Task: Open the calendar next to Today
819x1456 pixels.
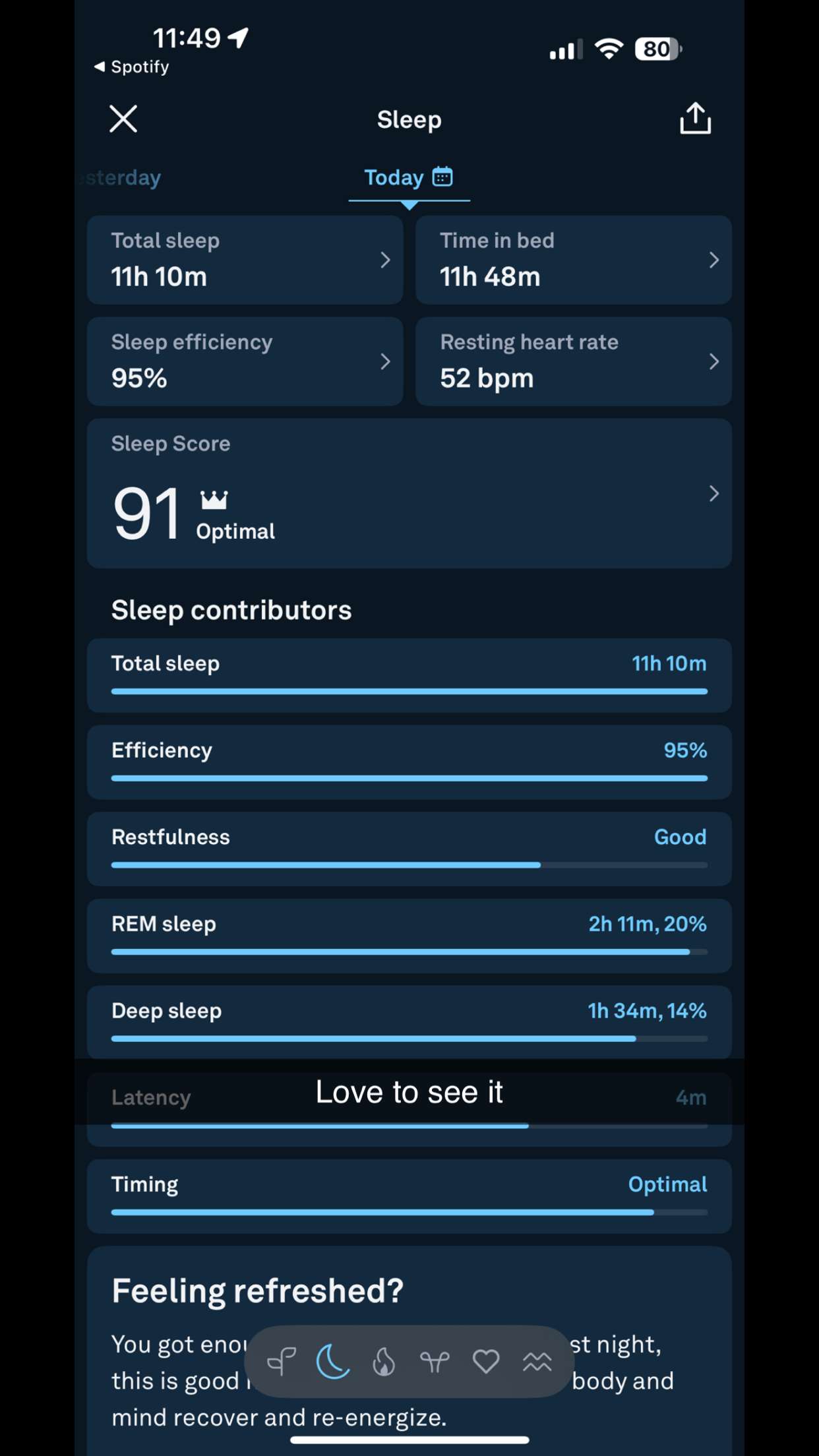Action: pyautogui.click(x=442, y=177)
